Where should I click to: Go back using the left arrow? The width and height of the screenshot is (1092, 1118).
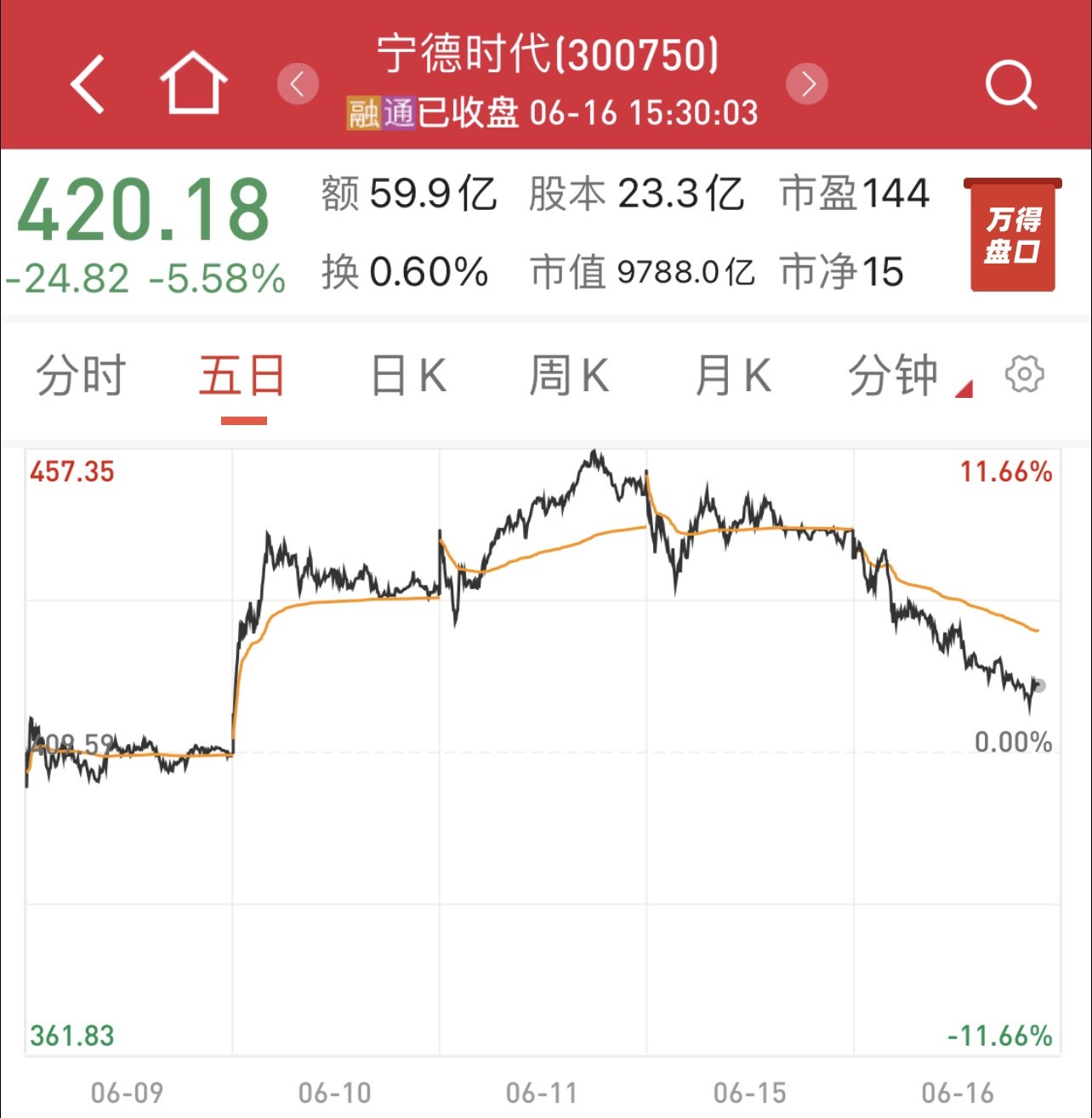88,83
